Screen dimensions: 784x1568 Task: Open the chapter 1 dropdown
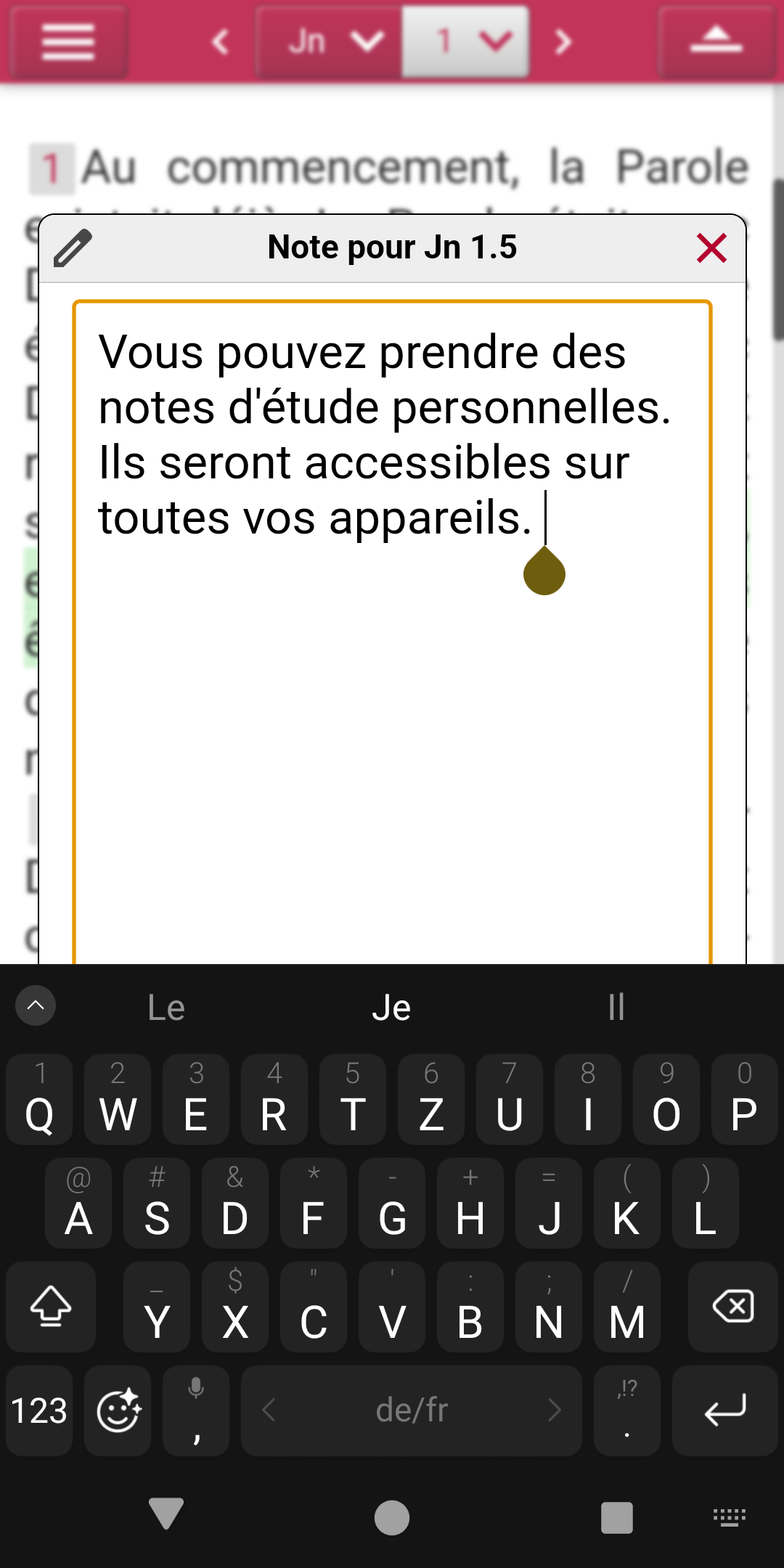click(x=465, y=41)
